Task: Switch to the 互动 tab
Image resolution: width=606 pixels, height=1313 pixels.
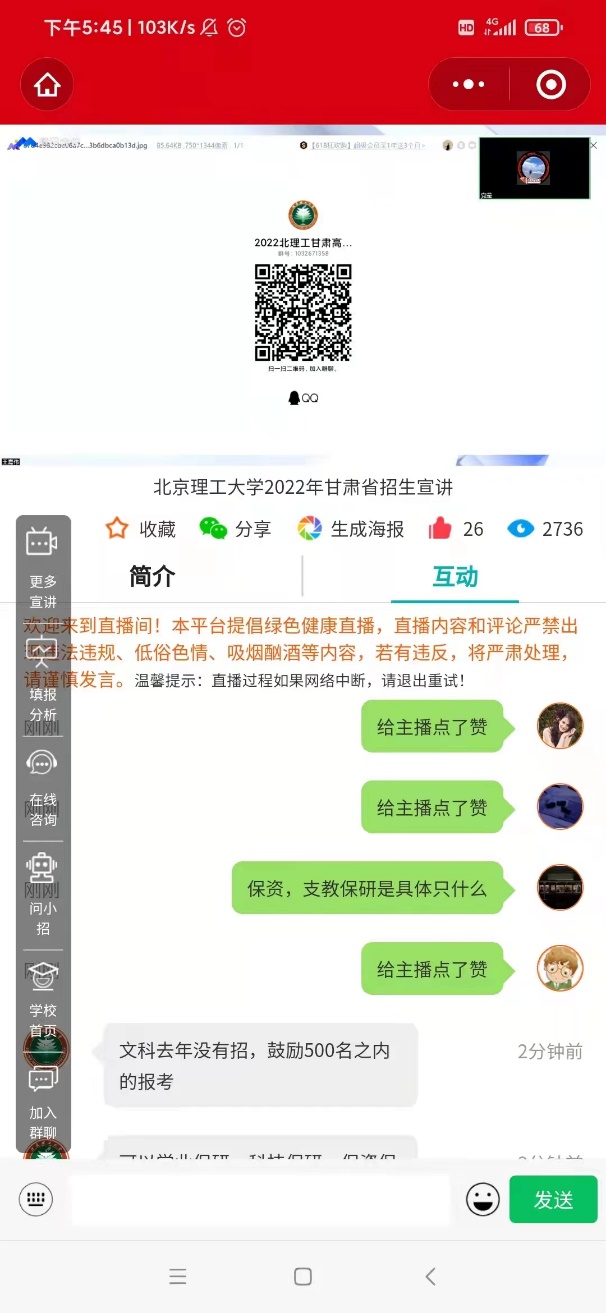Action: (455, 577)
